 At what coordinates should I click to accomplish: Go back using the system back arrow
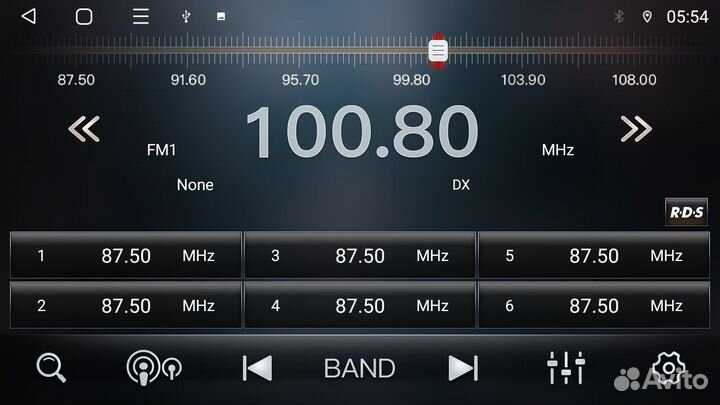pos(28,16)
